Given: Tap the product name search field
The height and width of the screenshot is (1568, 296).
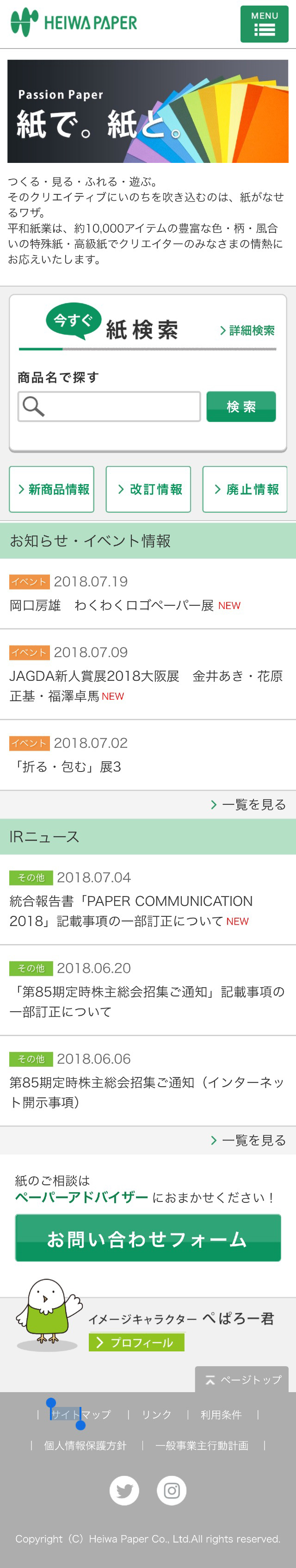Looking at the screenshot, I should tap(110, 407).
